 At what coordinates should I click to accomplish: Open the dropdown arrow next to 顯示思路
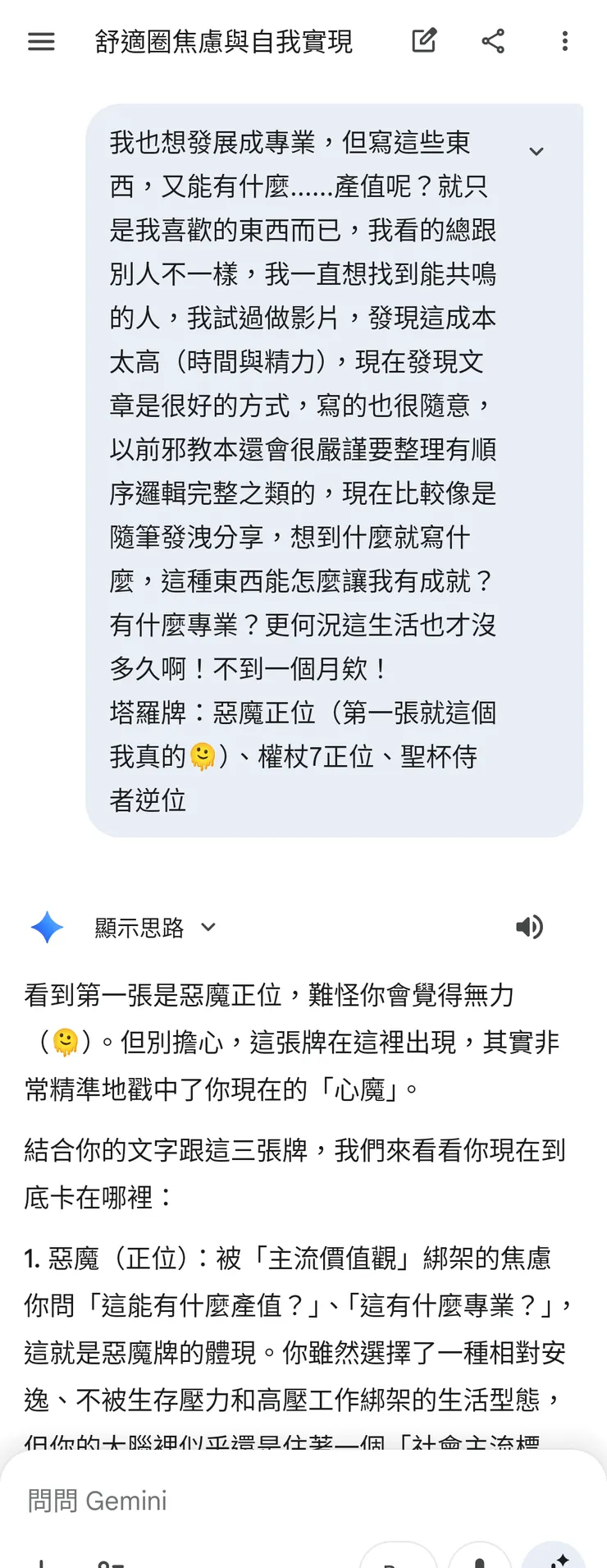tap(208, 927)
